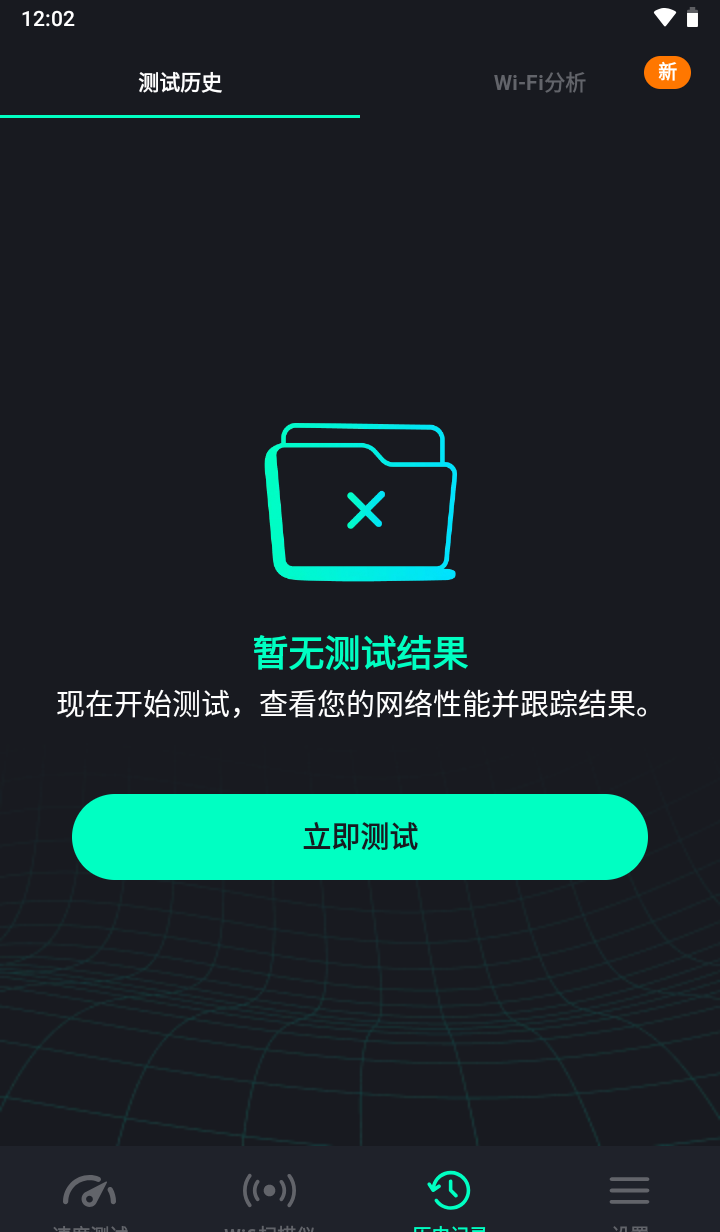
Task: Open the settings menu tab
Action: [630, 1195]
